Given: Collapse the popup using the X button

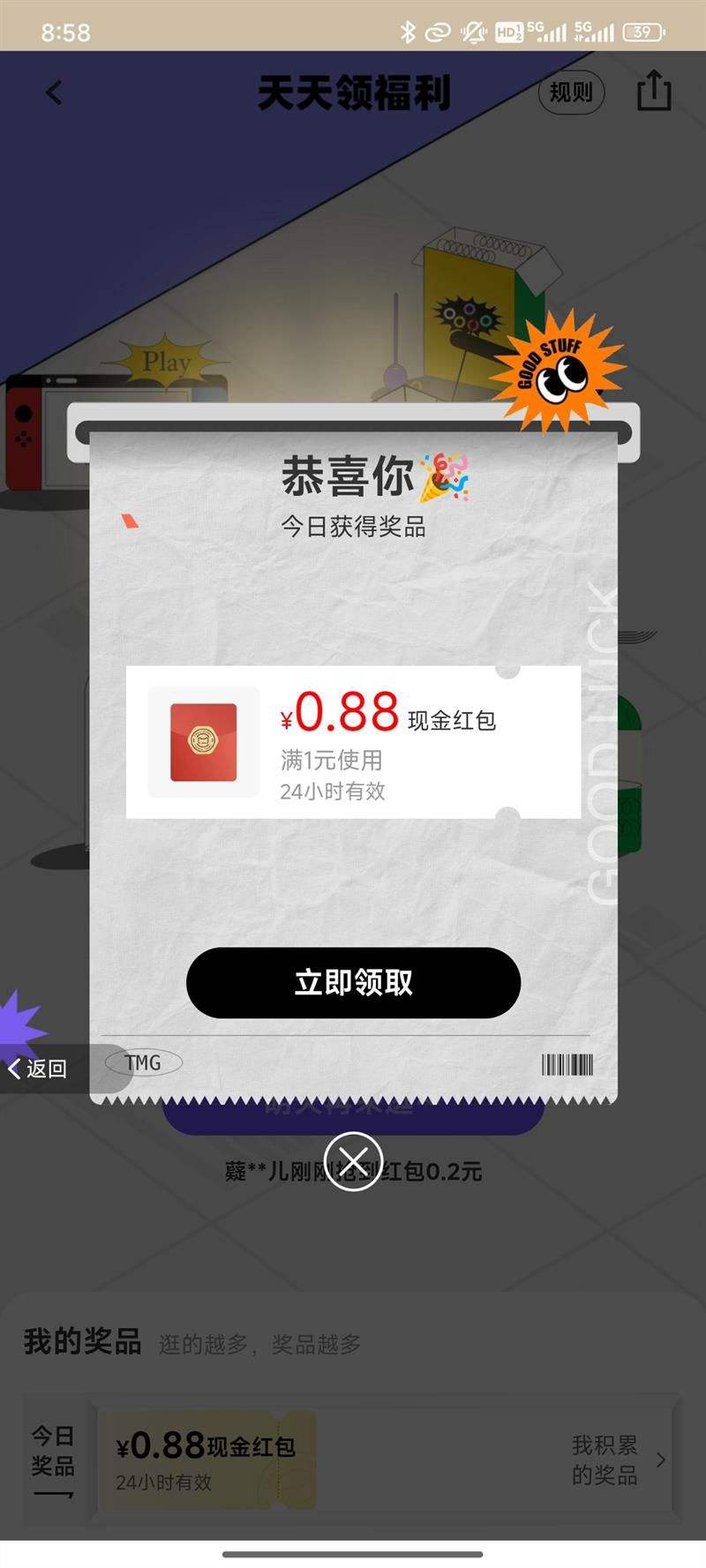Looking at the screenshot, I should [353, 1163].
